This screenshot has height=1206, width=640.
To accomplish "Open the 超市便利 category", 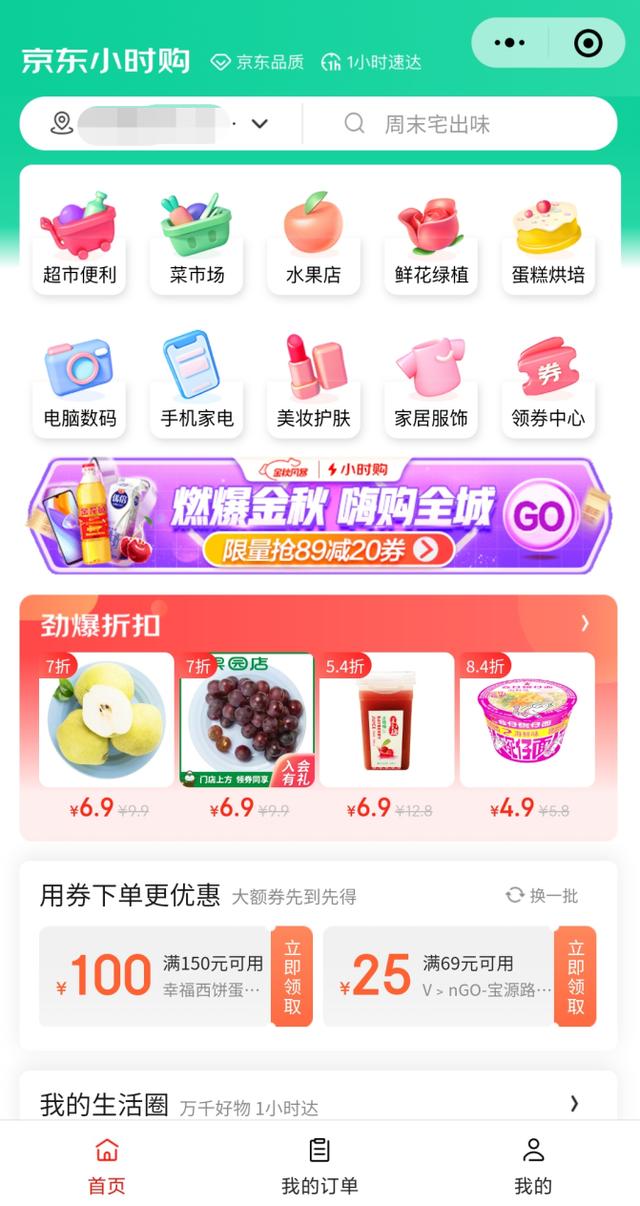I will [79, 240].
